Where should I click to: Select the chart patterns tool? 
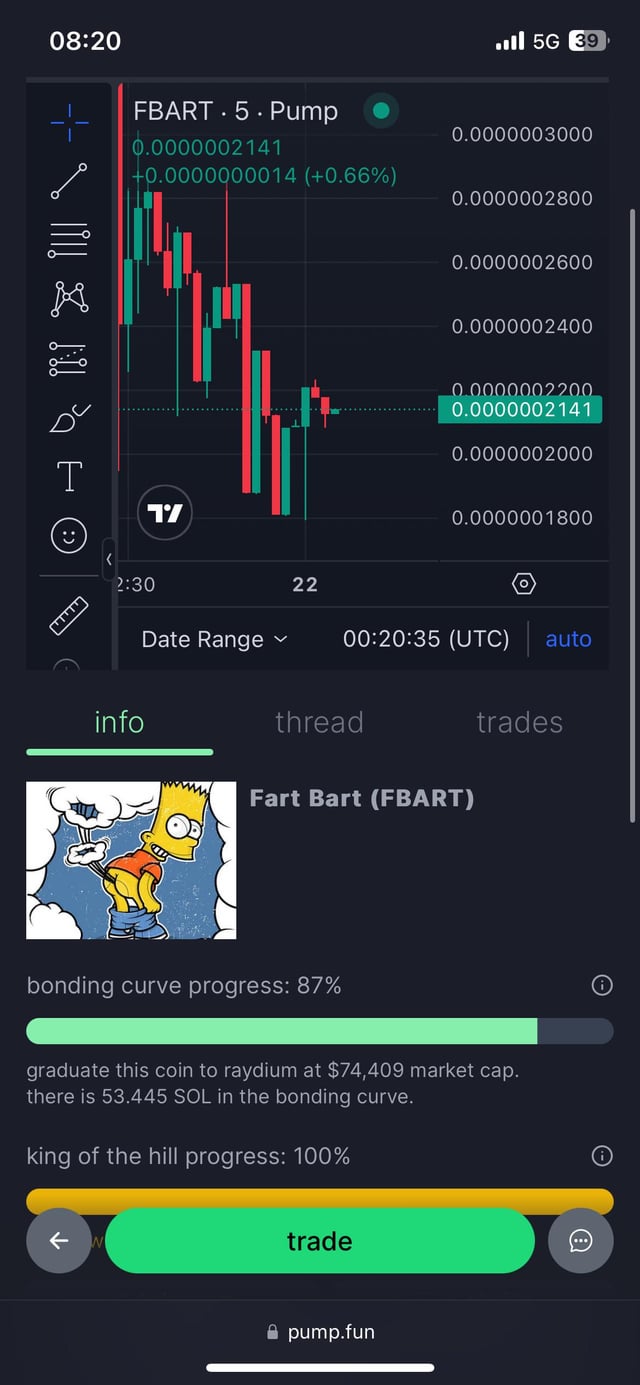(x=69, y=298)
